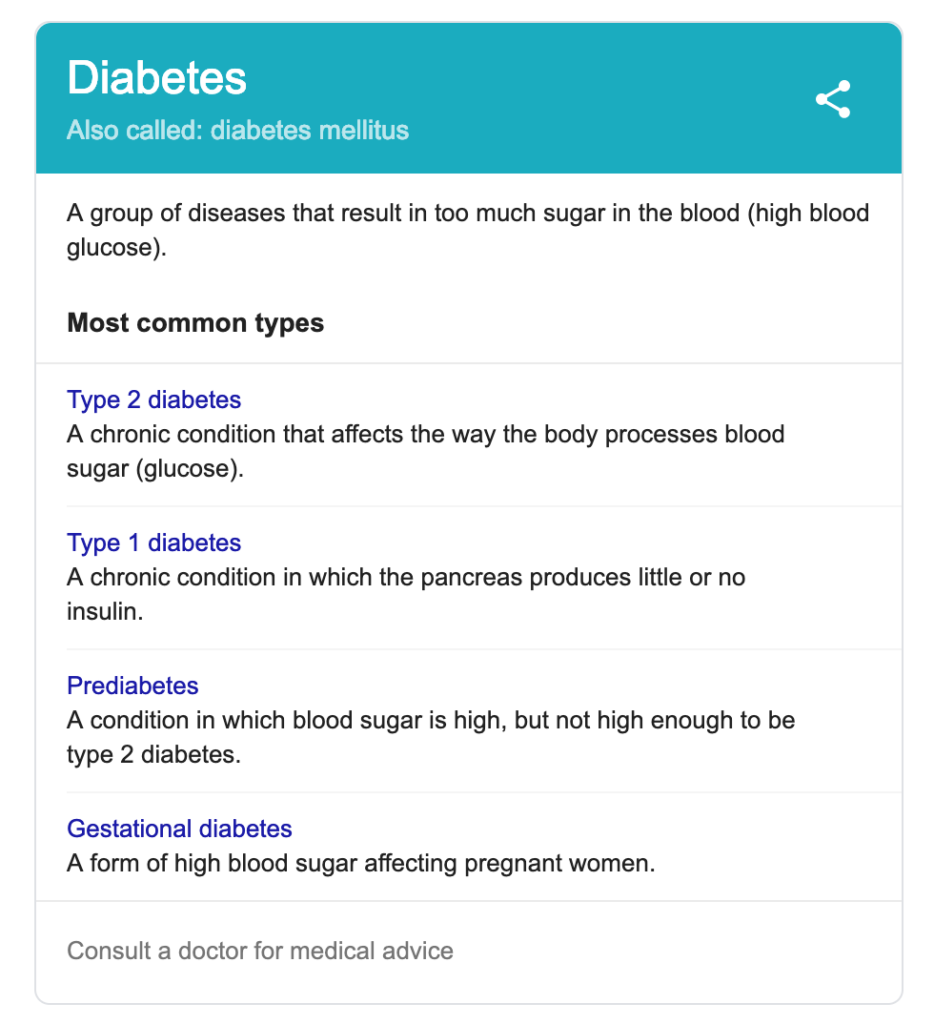Click the footer section of the card
The image size is (934, 1024).
(467, 951)
